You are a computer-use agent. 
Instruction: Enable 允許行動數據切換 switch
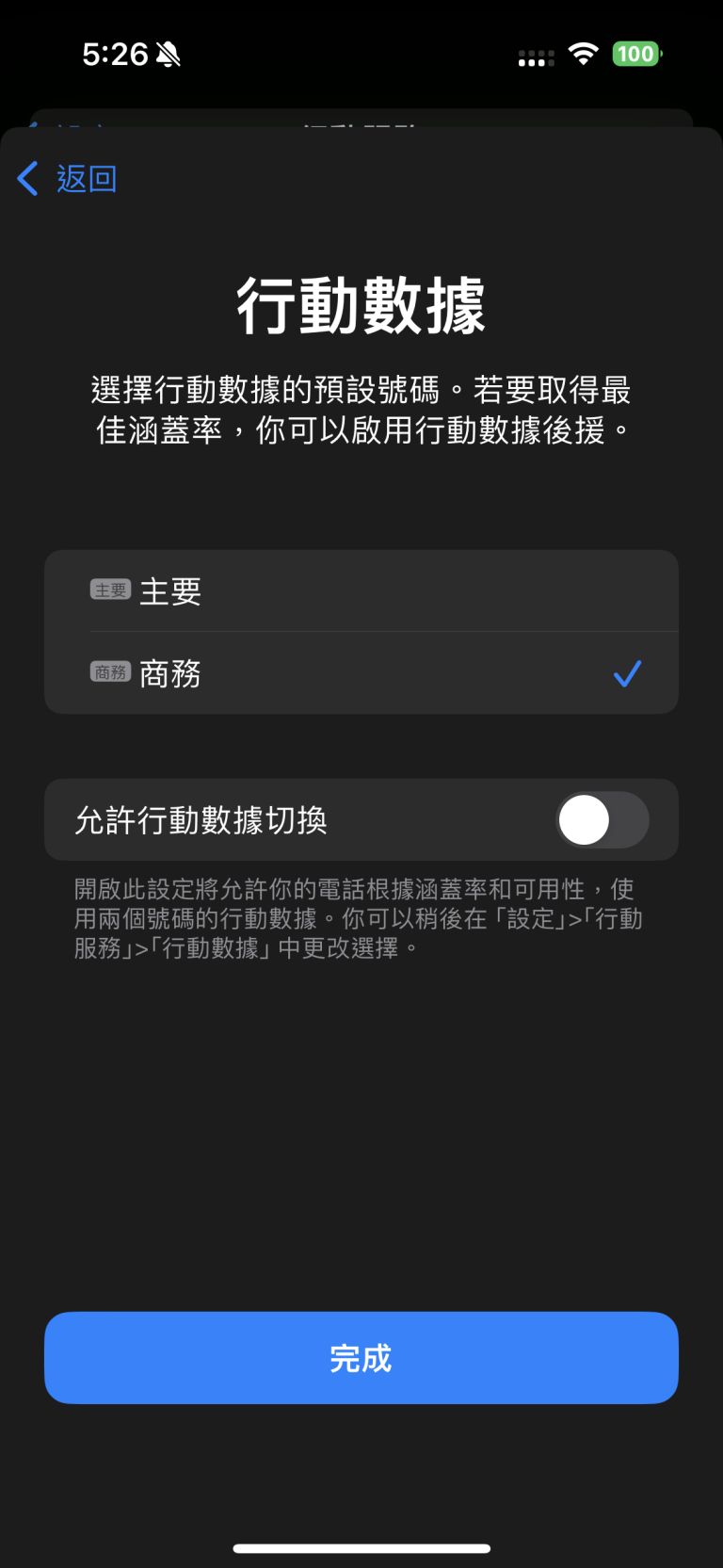[602, 819]
